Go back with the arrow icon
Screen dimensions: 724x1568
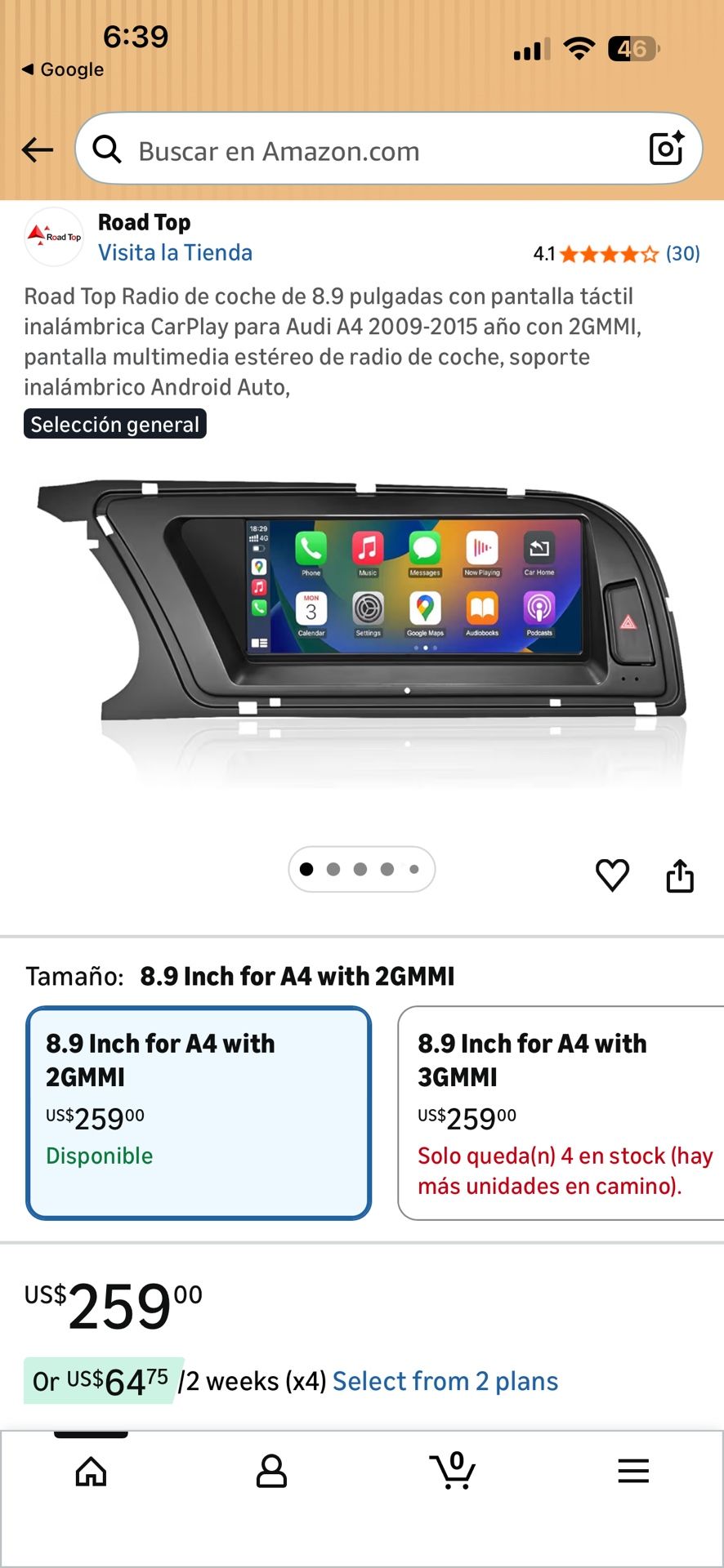tap(38, 149)
